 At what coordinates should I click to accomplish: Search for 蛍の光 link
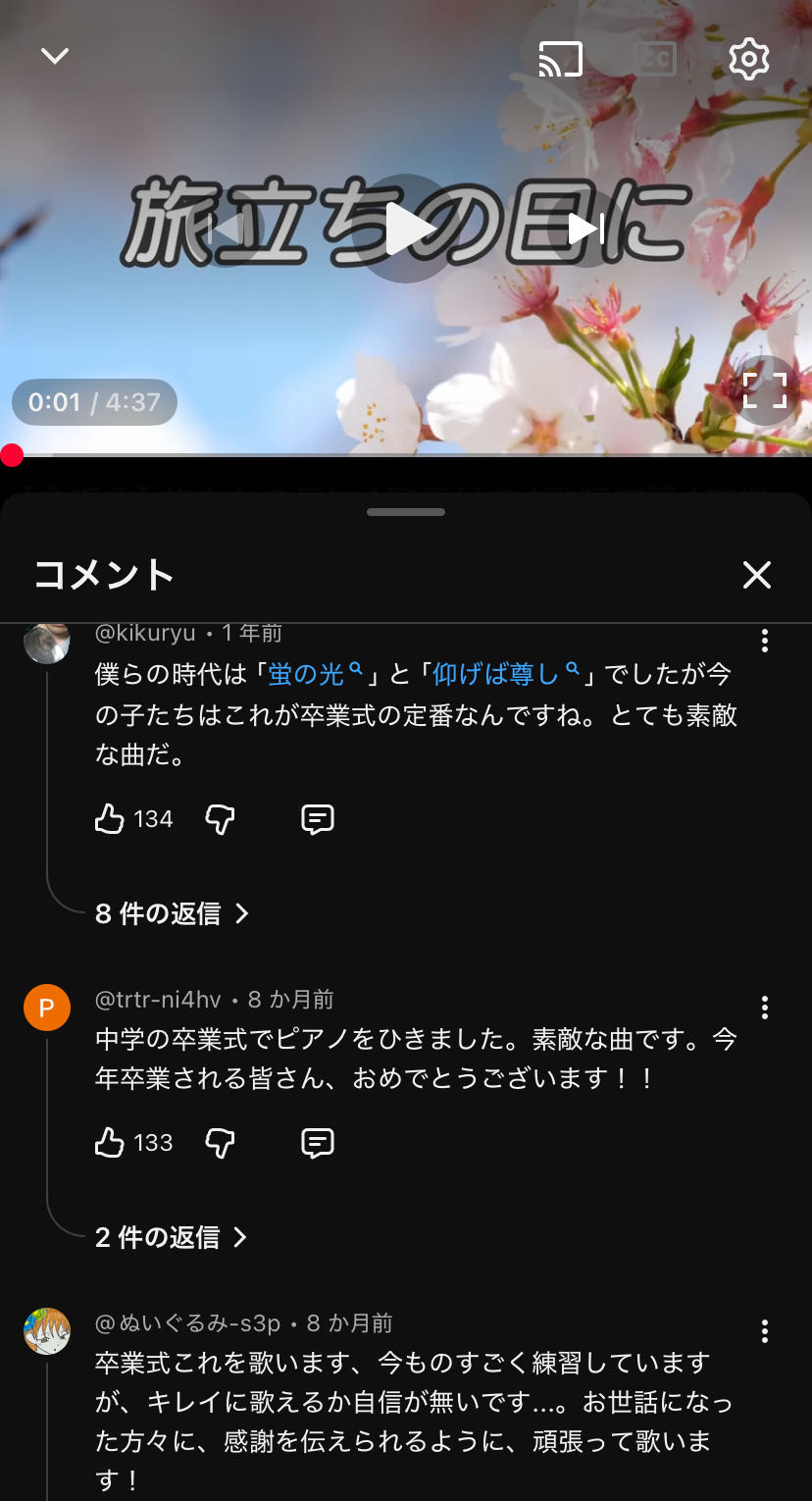(x=316, y=674)
